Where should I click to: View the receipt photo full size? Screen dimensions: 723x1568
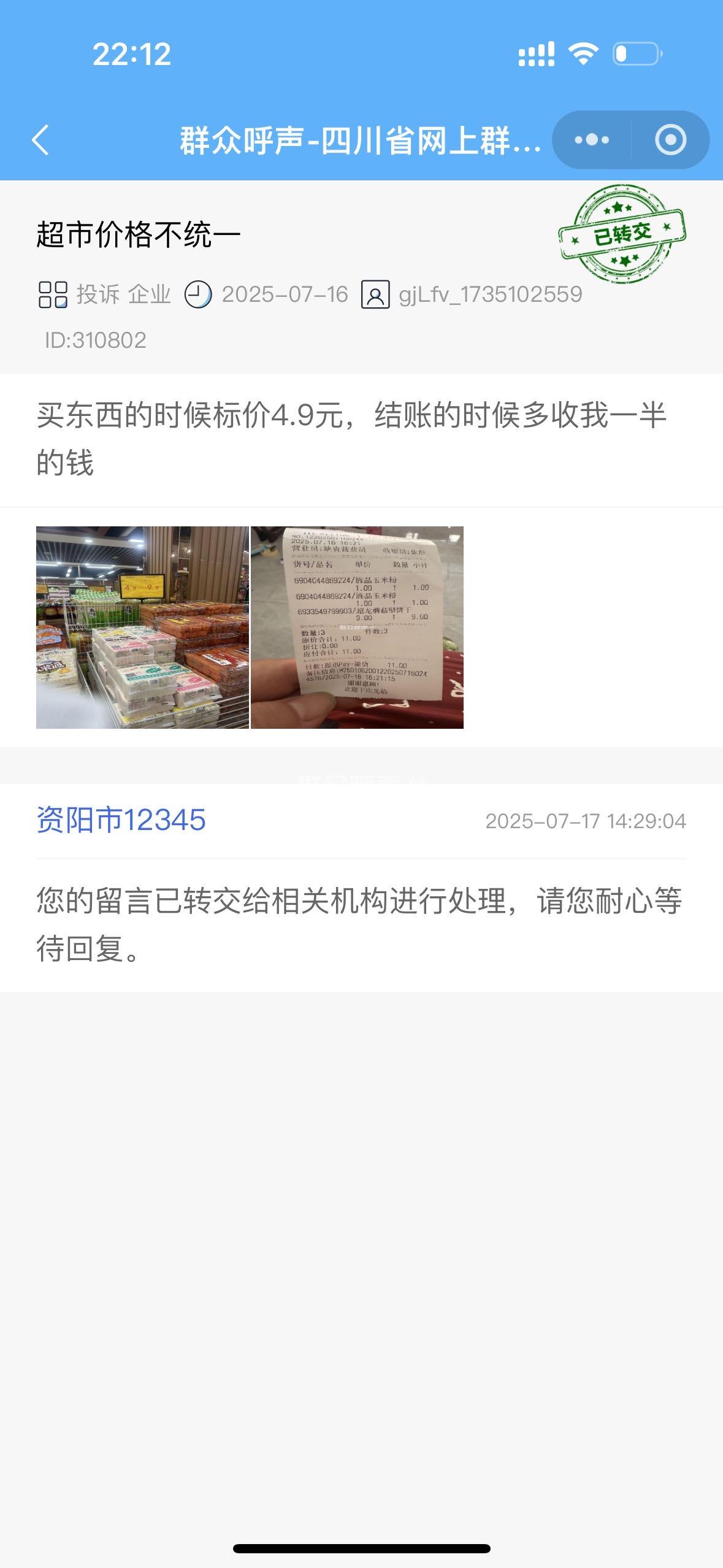pyautogui.click(x=357, y=627)
